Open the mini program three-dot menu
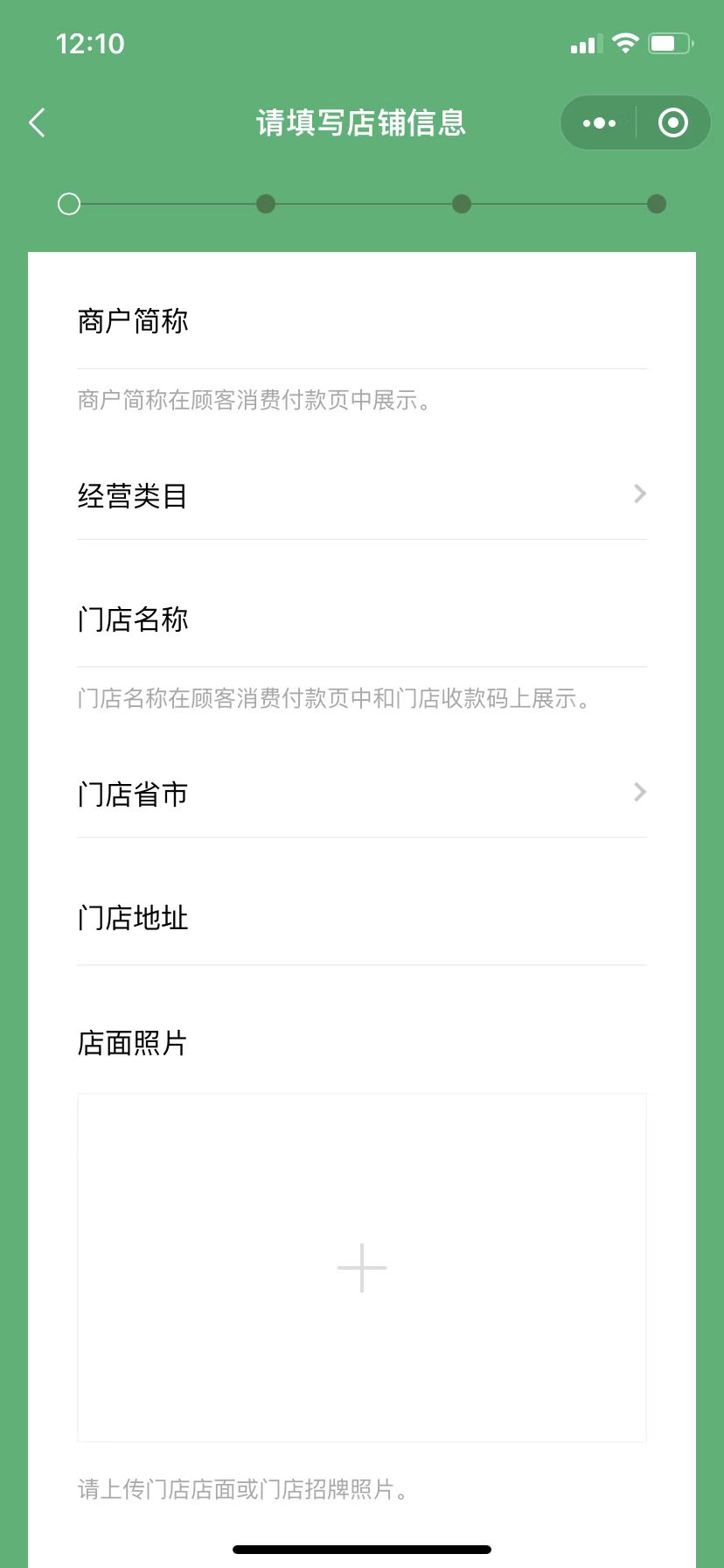Viewport: 724px width, 1568px height. tap(599, 123)
